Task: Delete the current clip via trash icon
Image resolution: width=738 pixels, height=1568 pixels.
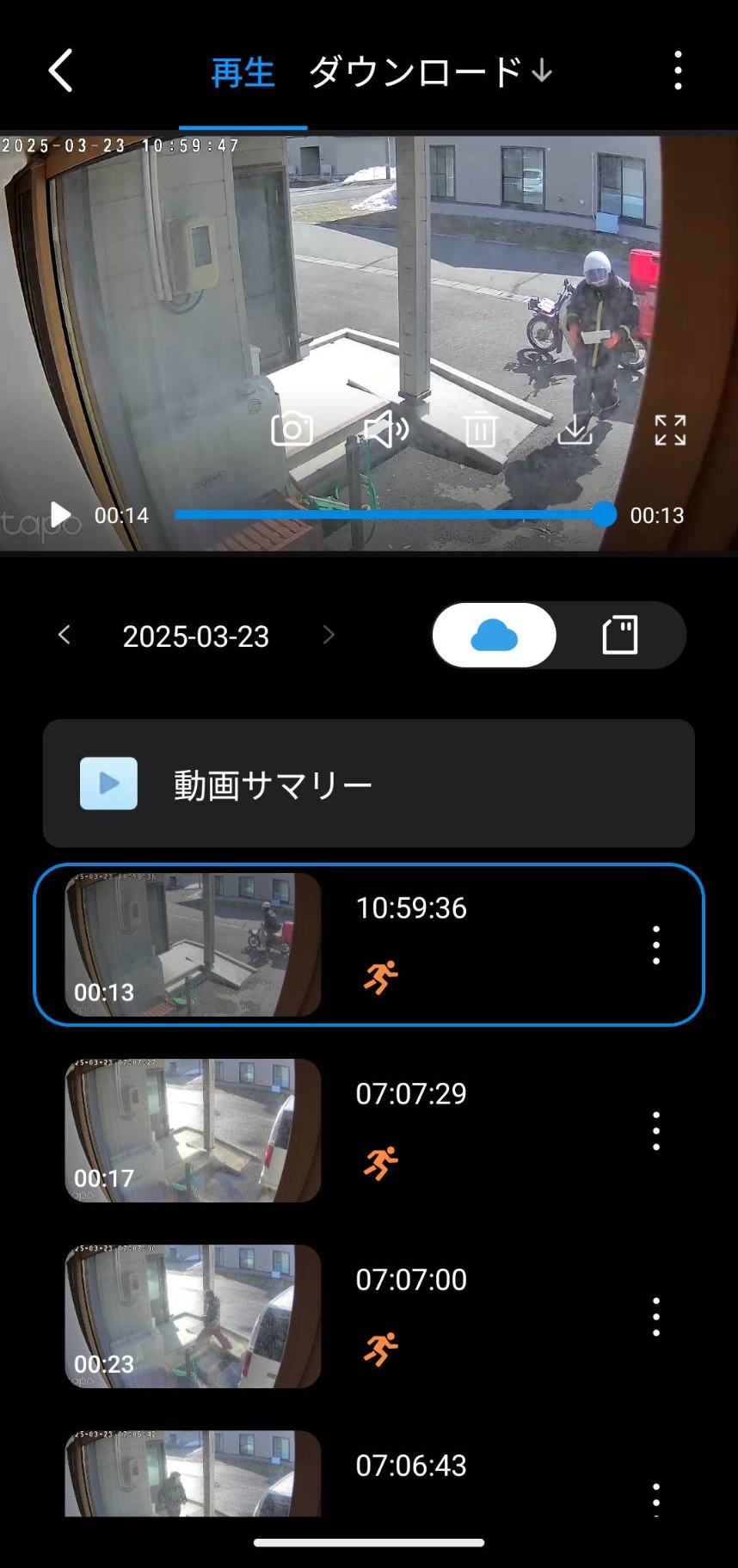Action: click(480, 429)
